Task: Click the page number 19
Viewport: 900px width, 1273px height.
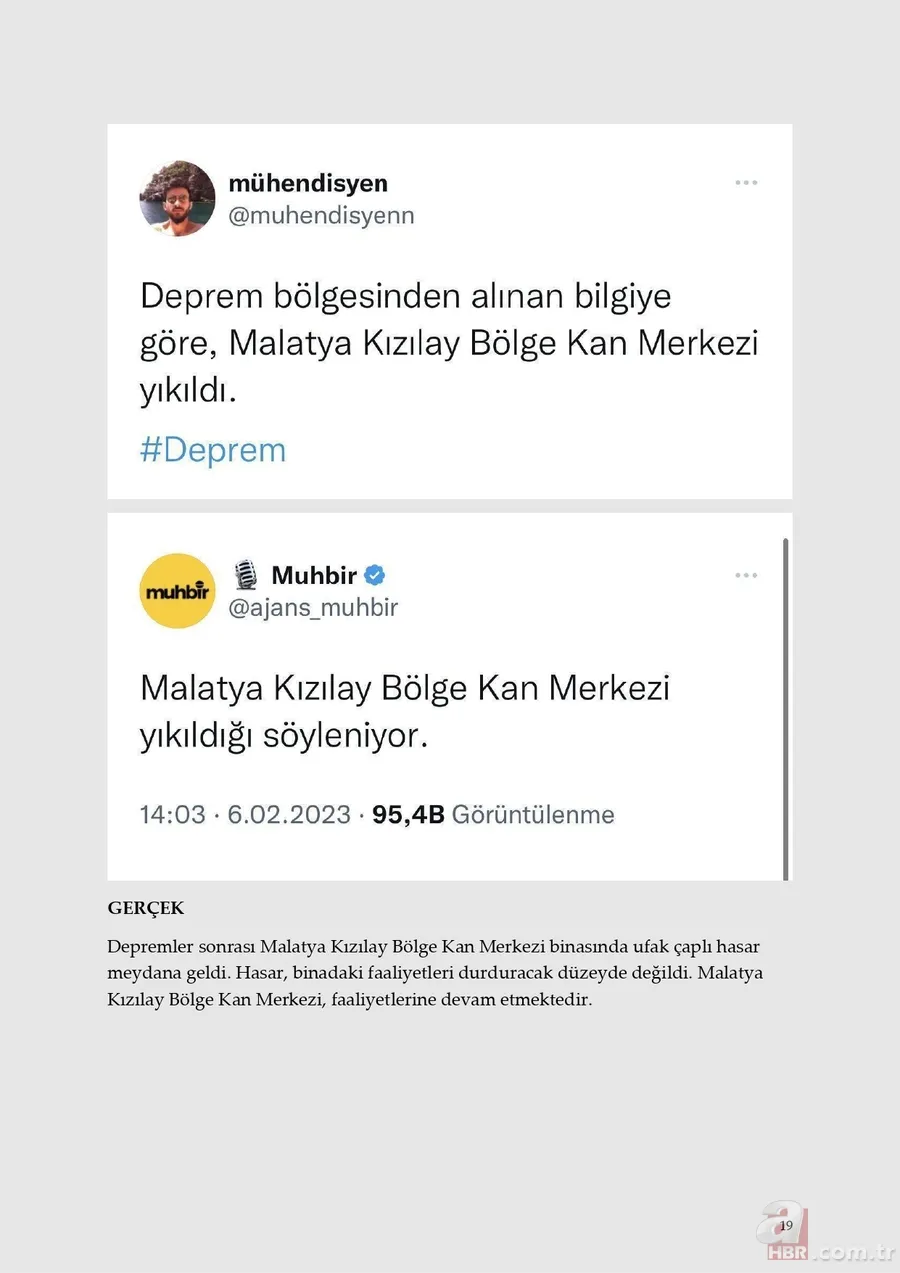Action: coord(786,1225)
